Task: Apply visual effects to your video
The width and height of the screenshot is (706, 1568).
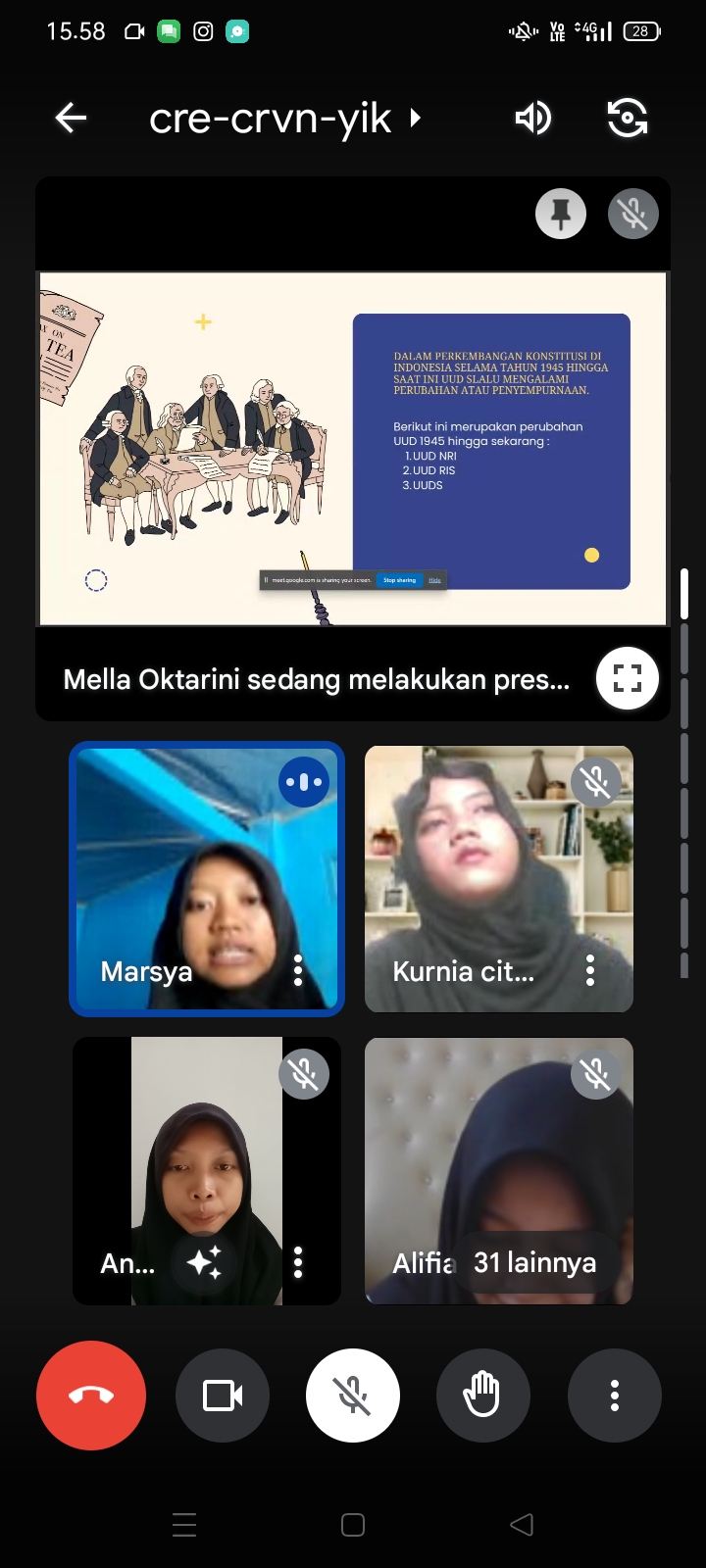Action: [x=204, y=1262]
